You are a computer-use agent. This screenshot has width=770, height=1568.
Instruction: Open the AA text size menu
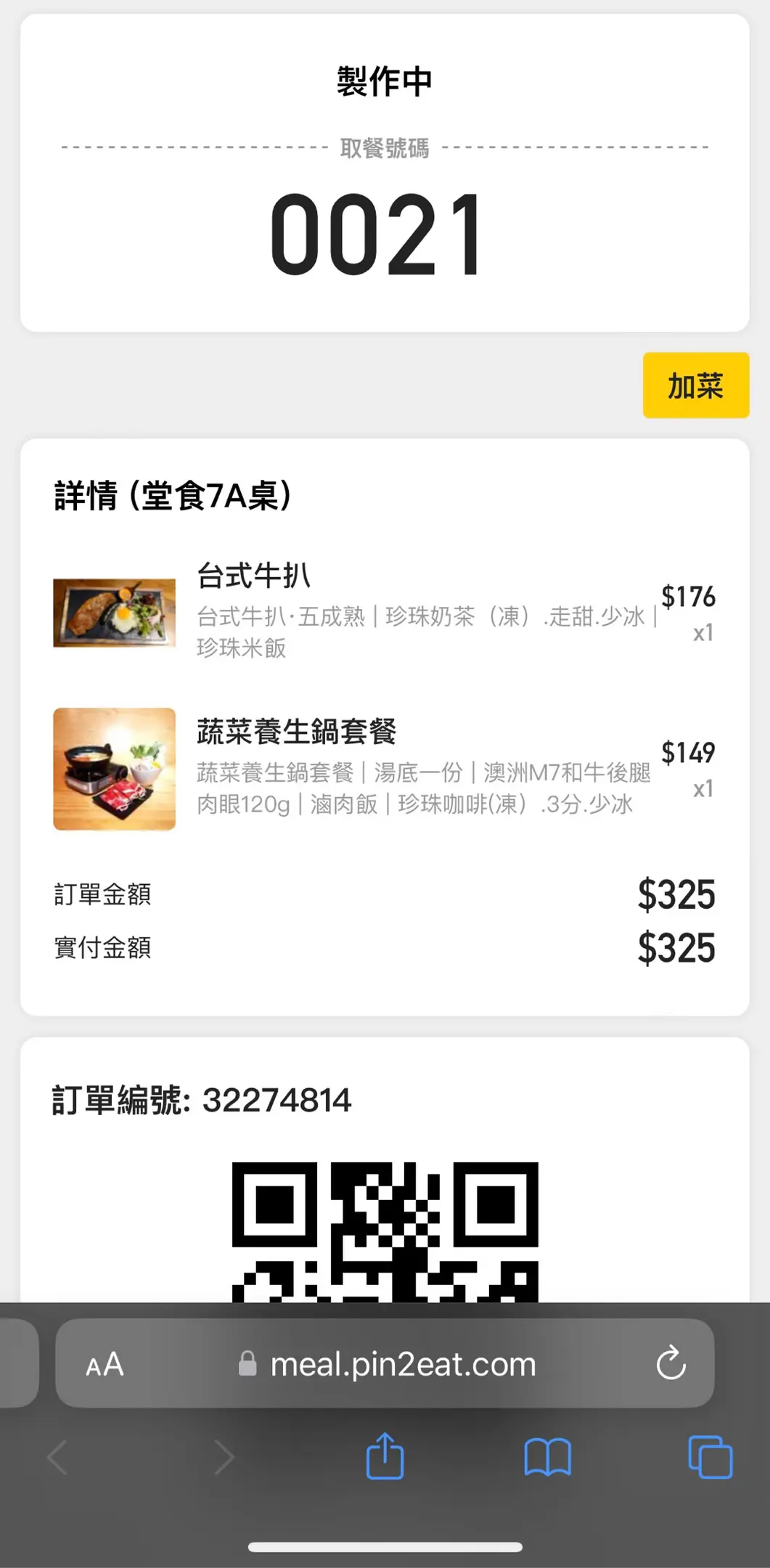[105, 1365]
